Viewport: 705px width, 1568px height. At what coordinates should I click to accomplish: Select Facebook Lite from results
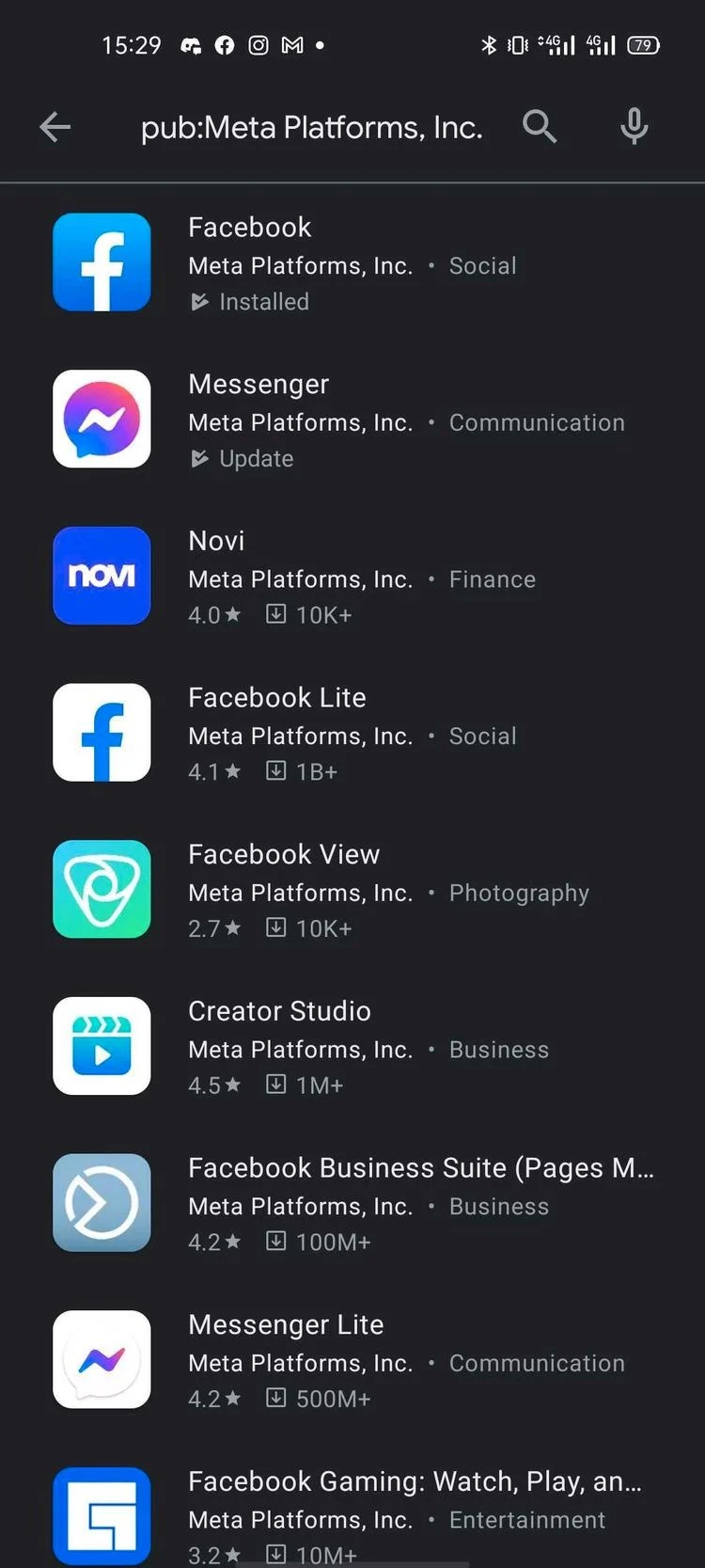(352, 733)
